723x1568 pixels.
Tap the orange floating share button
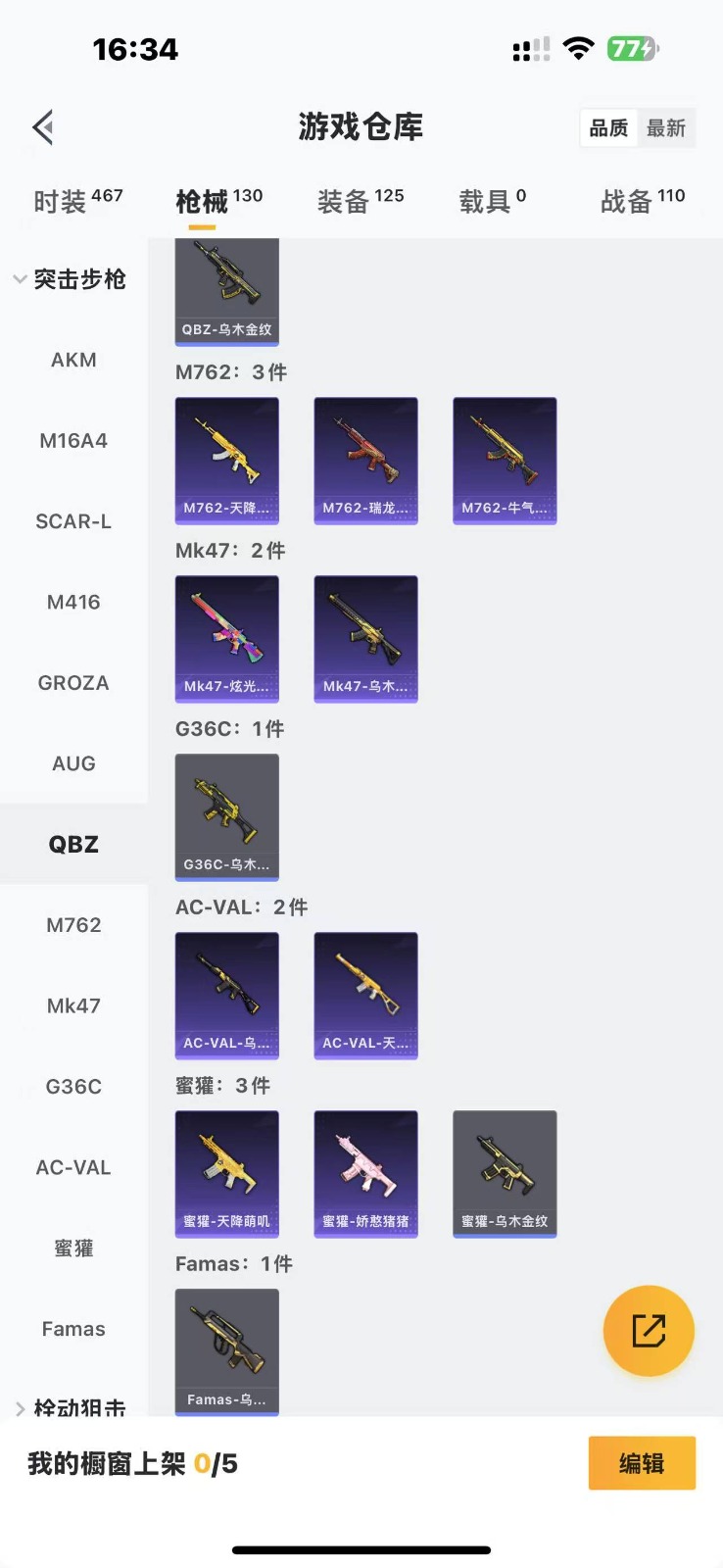pos(649,1331)
